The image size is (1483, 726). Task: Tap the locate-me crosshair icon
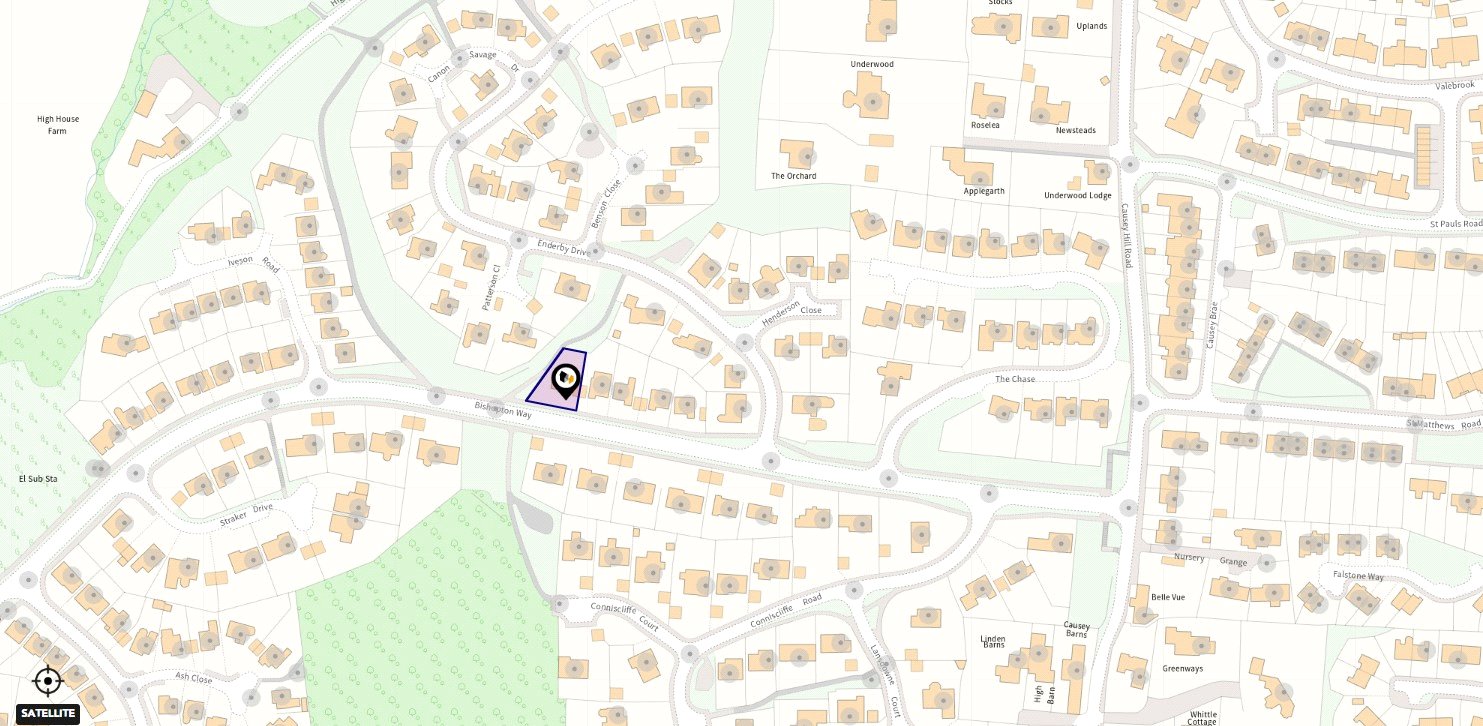point(47,682)
